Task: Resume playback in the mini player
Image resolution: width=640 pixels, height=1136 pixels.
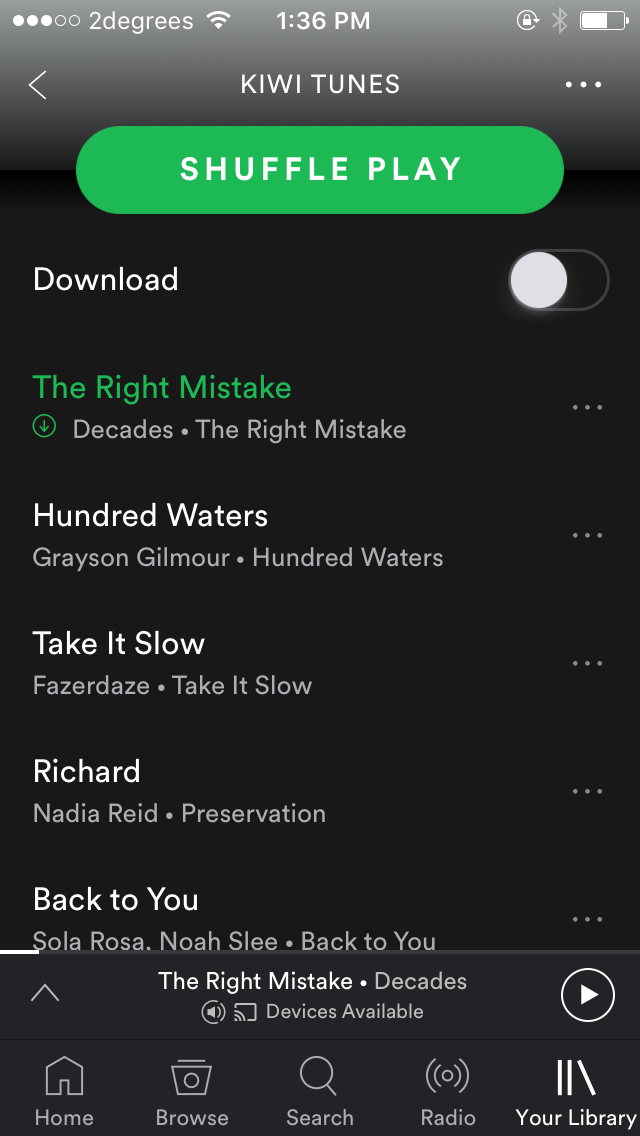Action: pos(588,995)
